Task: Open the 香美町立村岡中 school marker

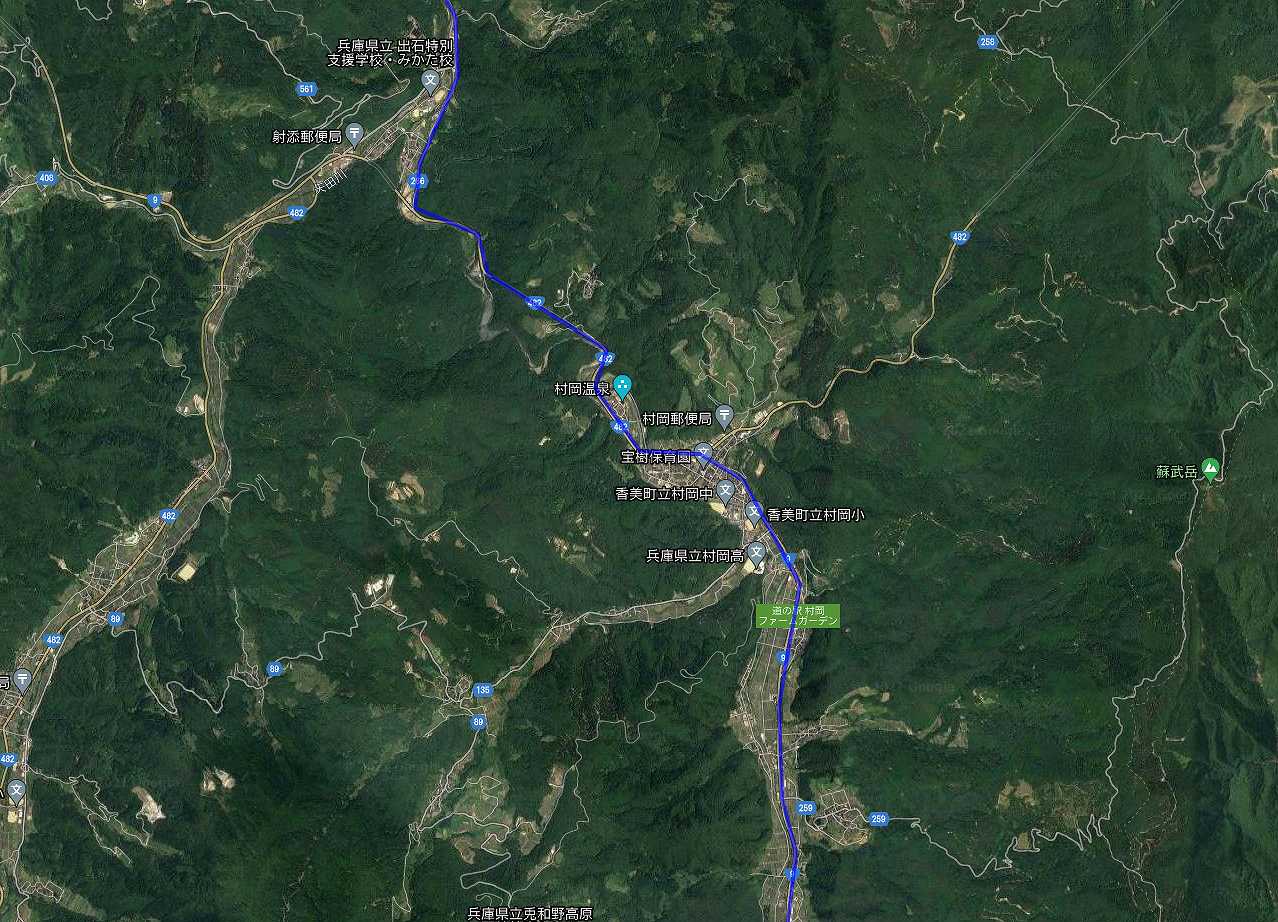Action: click(725, 490)
